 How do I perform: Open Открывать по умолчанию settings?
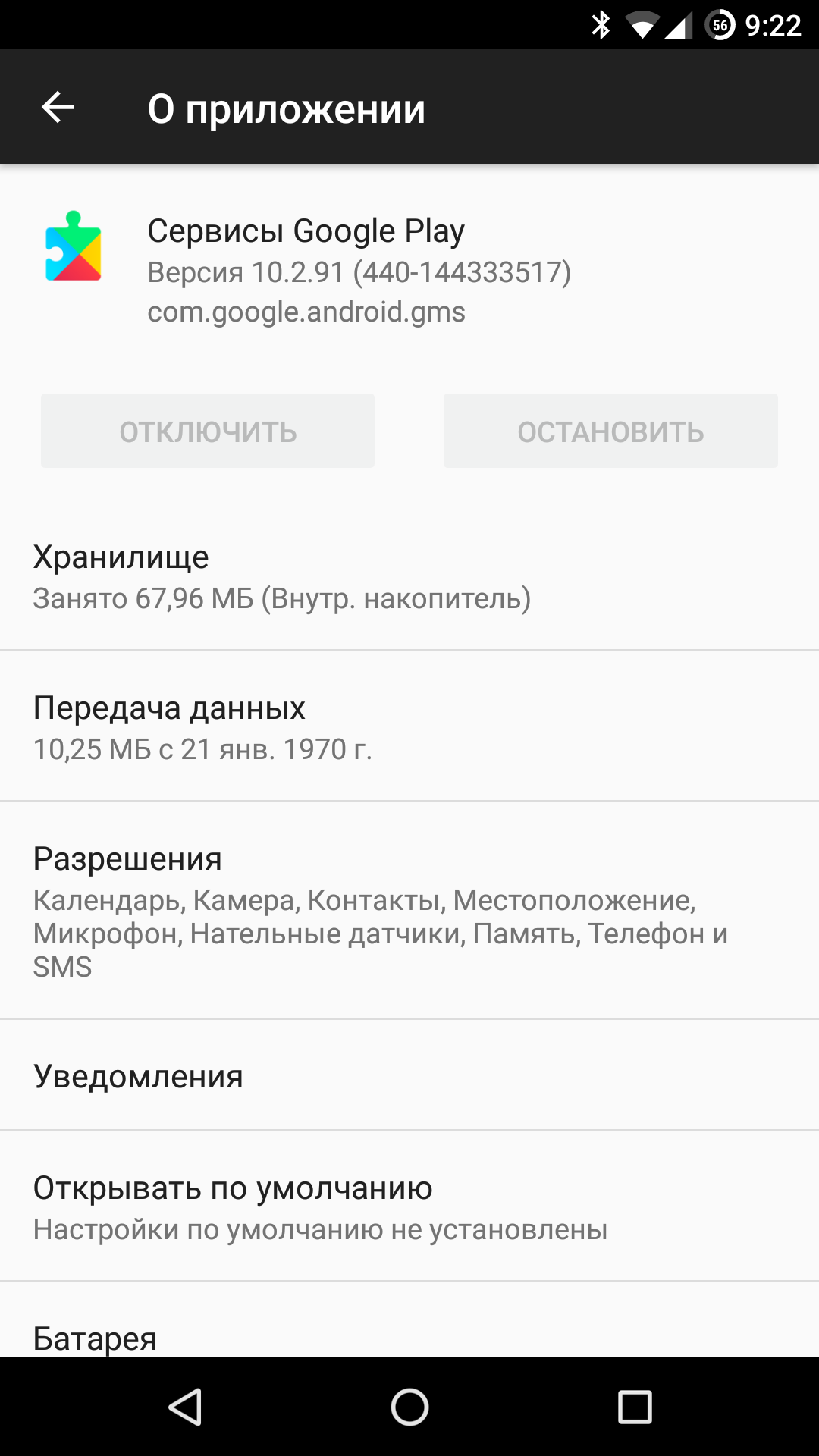[409, 1207]
